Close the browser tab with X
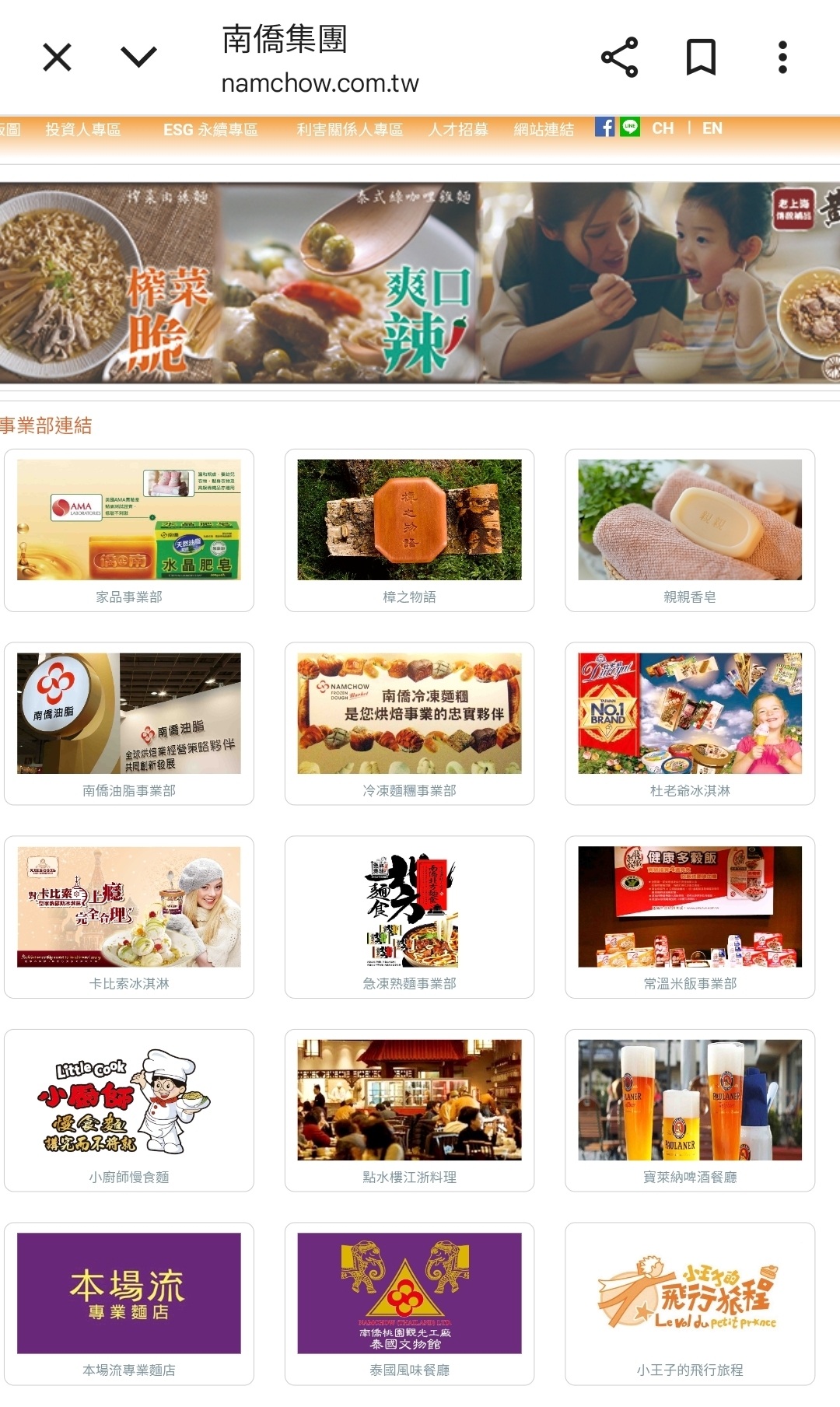Viewport: 840px width, 1407px height. pyautogui.click(x=58, y=58)
